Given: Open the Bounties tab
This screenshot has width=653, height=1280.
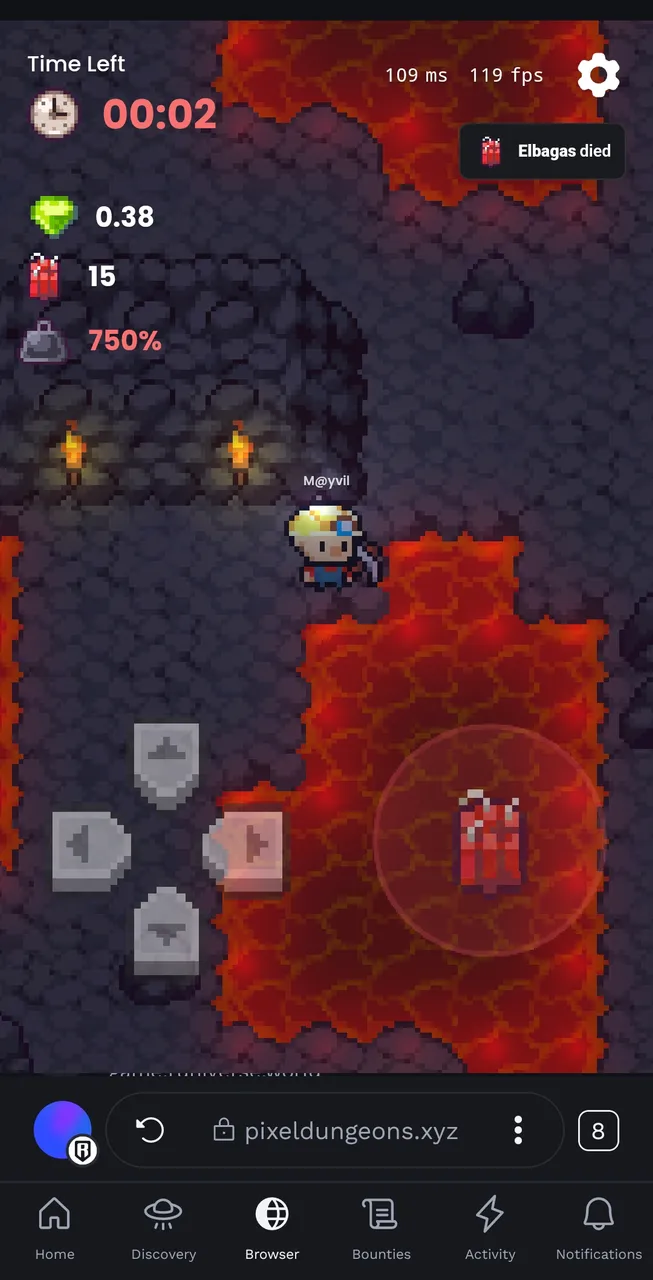Looking at the screenshot, I should (x=381, y=1228).
